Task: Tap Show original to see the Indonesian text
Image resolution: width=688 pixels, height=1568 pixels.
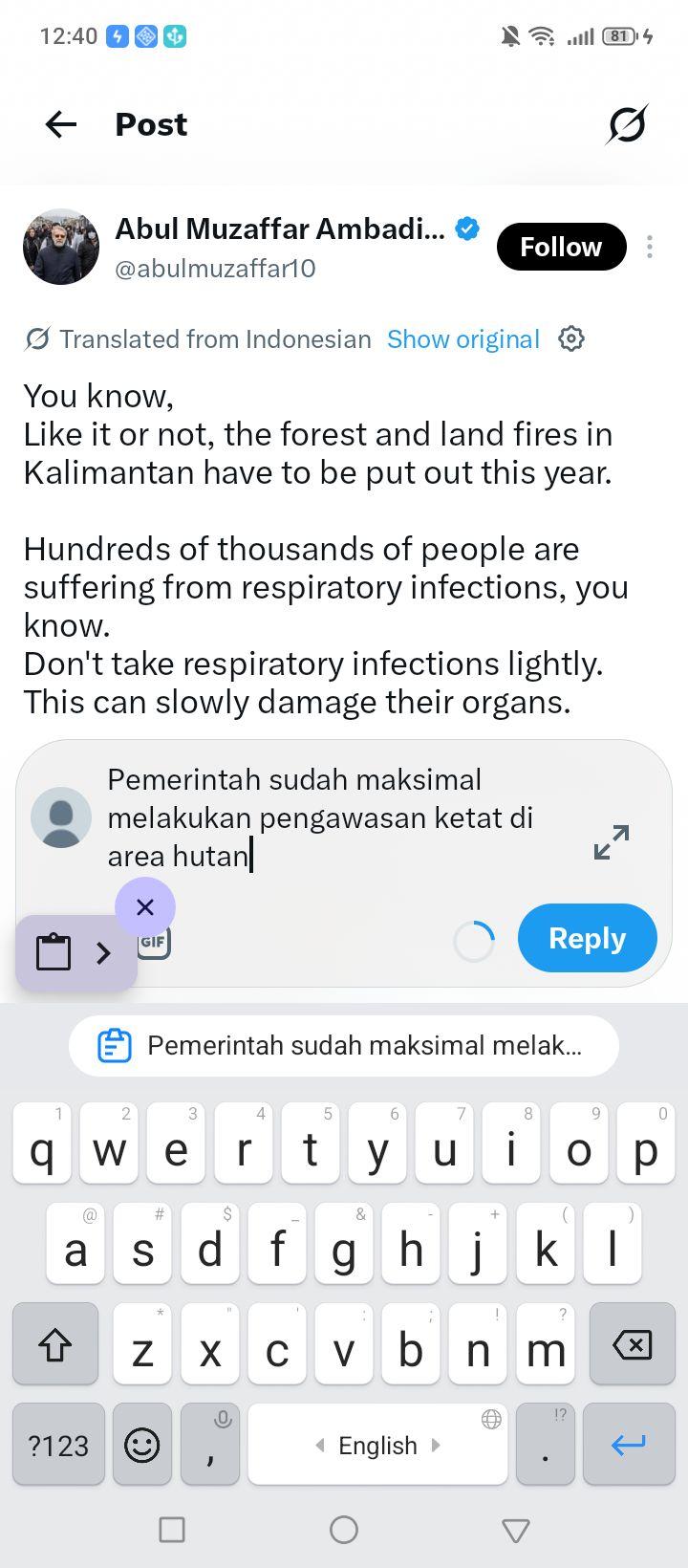Action: pyautogui.click(x=463, y=339)
